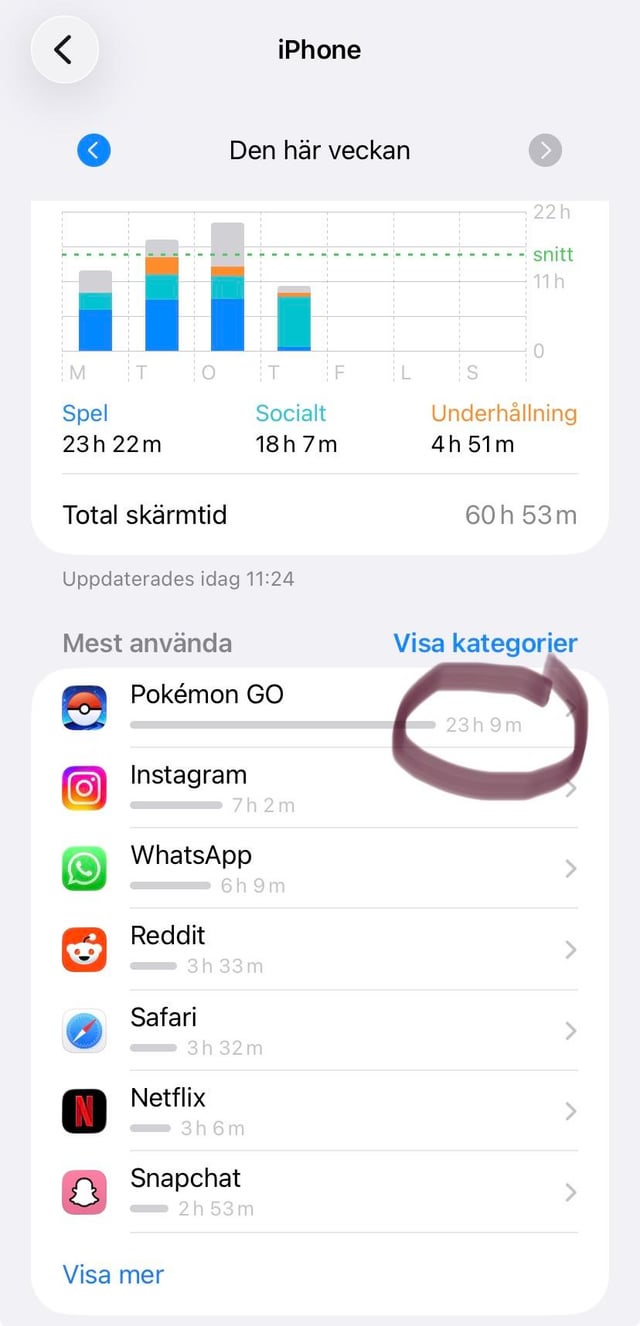Tap Visa kategorier link
Image resolution: width=640 pixels, height=1326 pixels.
coord(485,643)
